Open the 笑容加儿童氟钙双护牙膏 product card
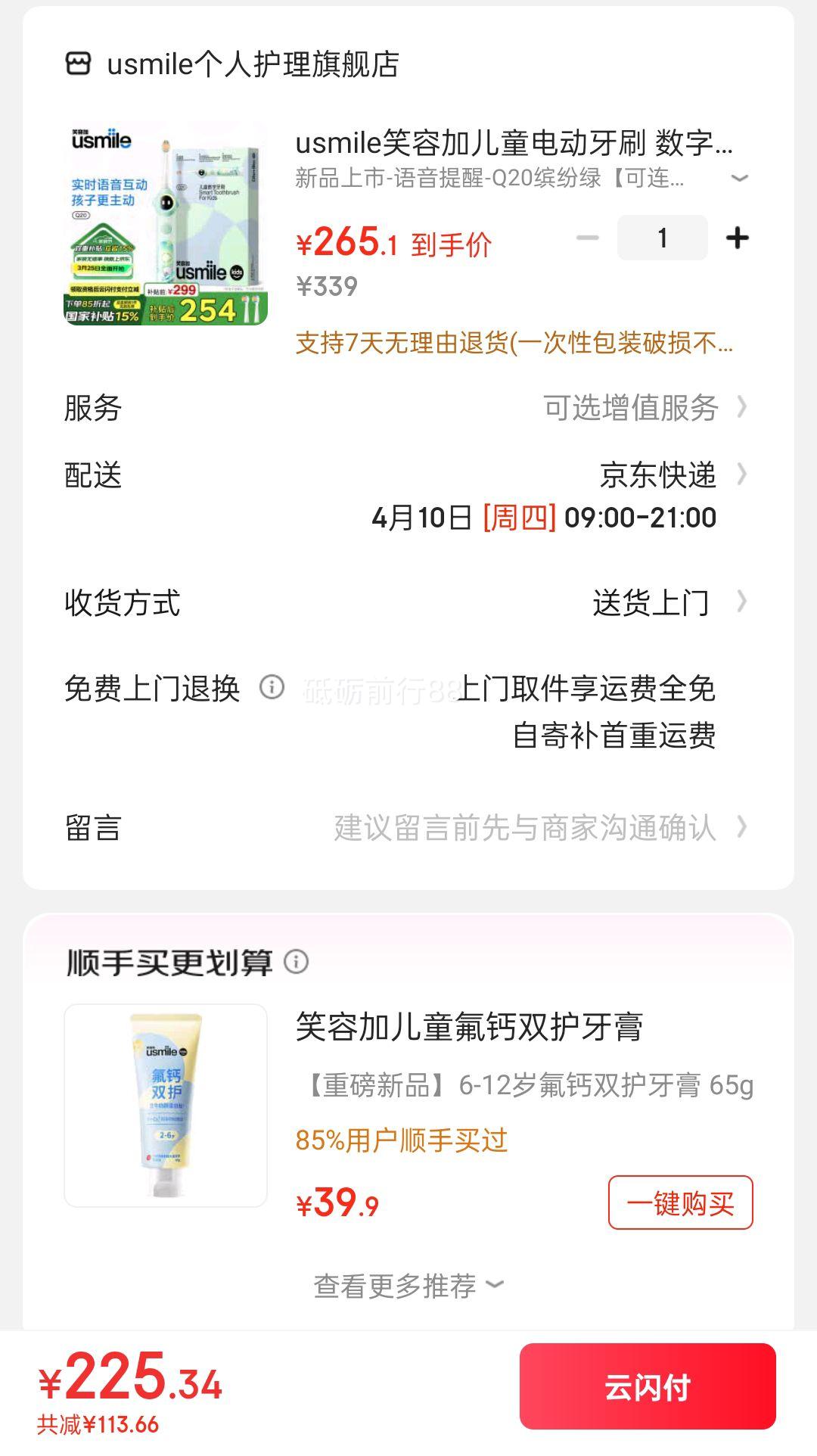The image size is (817, 1456). [408, 1106]
